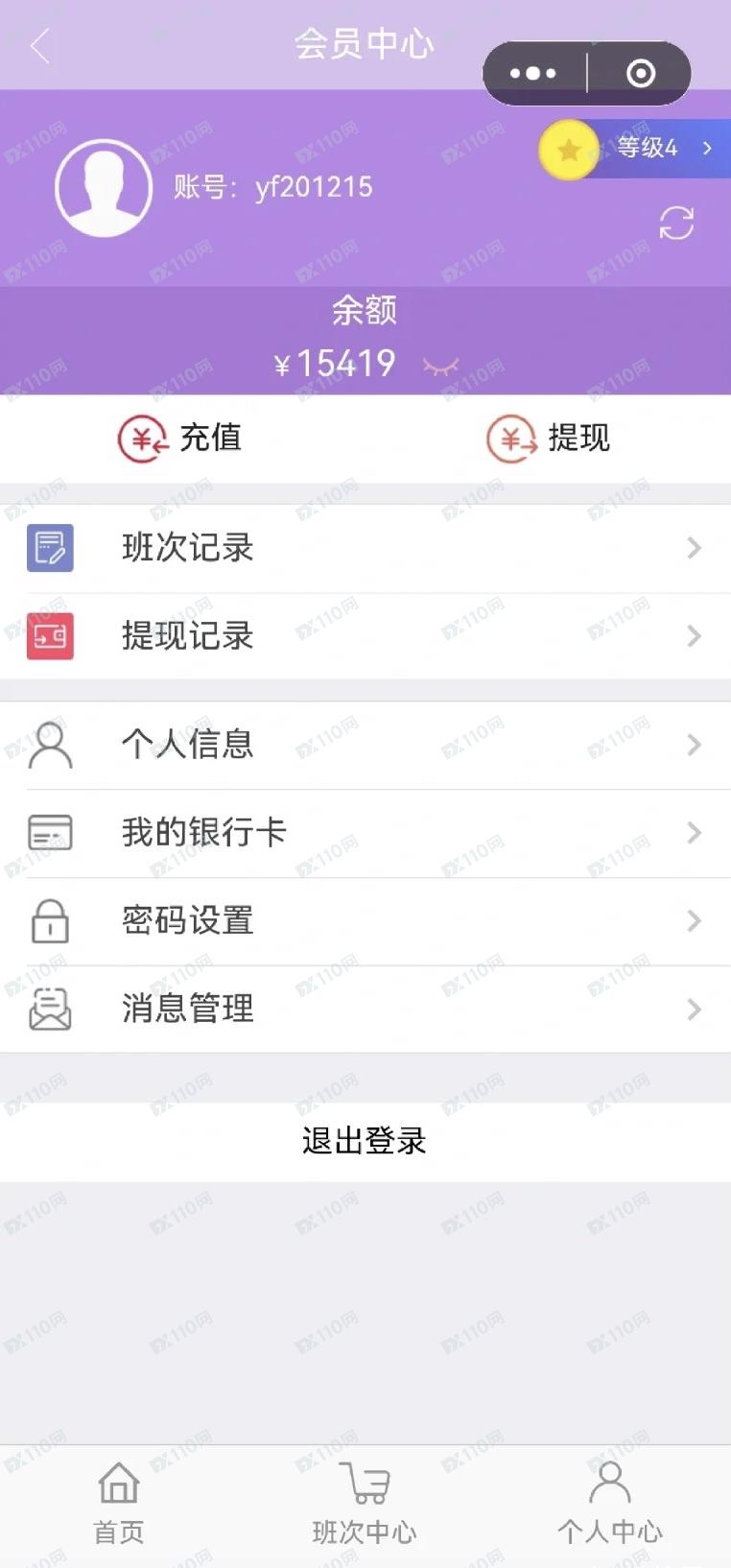Open 充值 to top up balance
The width and height of the screenshot is (731, 1568).
(180, 439)
